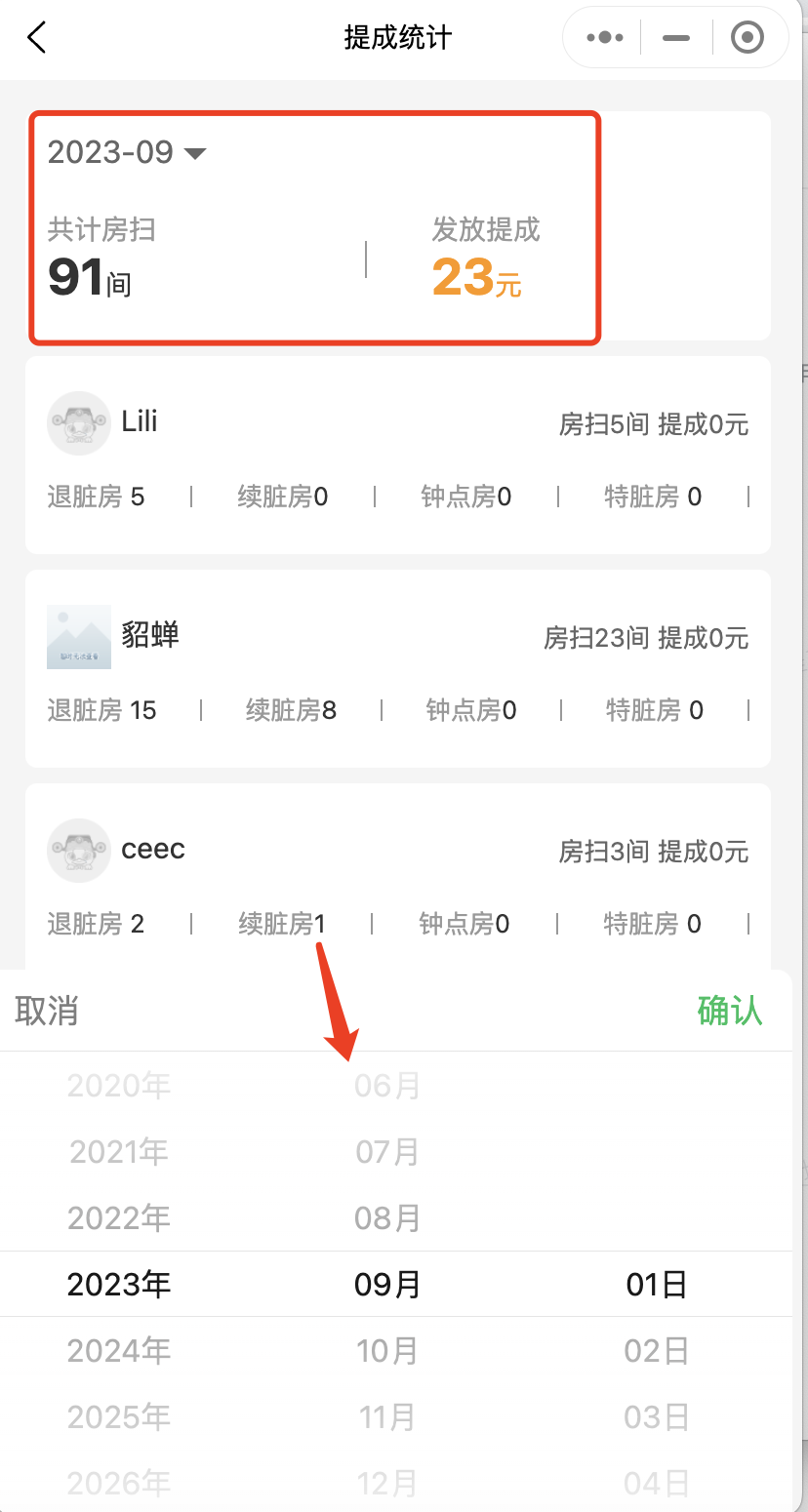The image size is (808, 1512).
Task: Select 2024年 in the year column
Action: click(119, 1350)
